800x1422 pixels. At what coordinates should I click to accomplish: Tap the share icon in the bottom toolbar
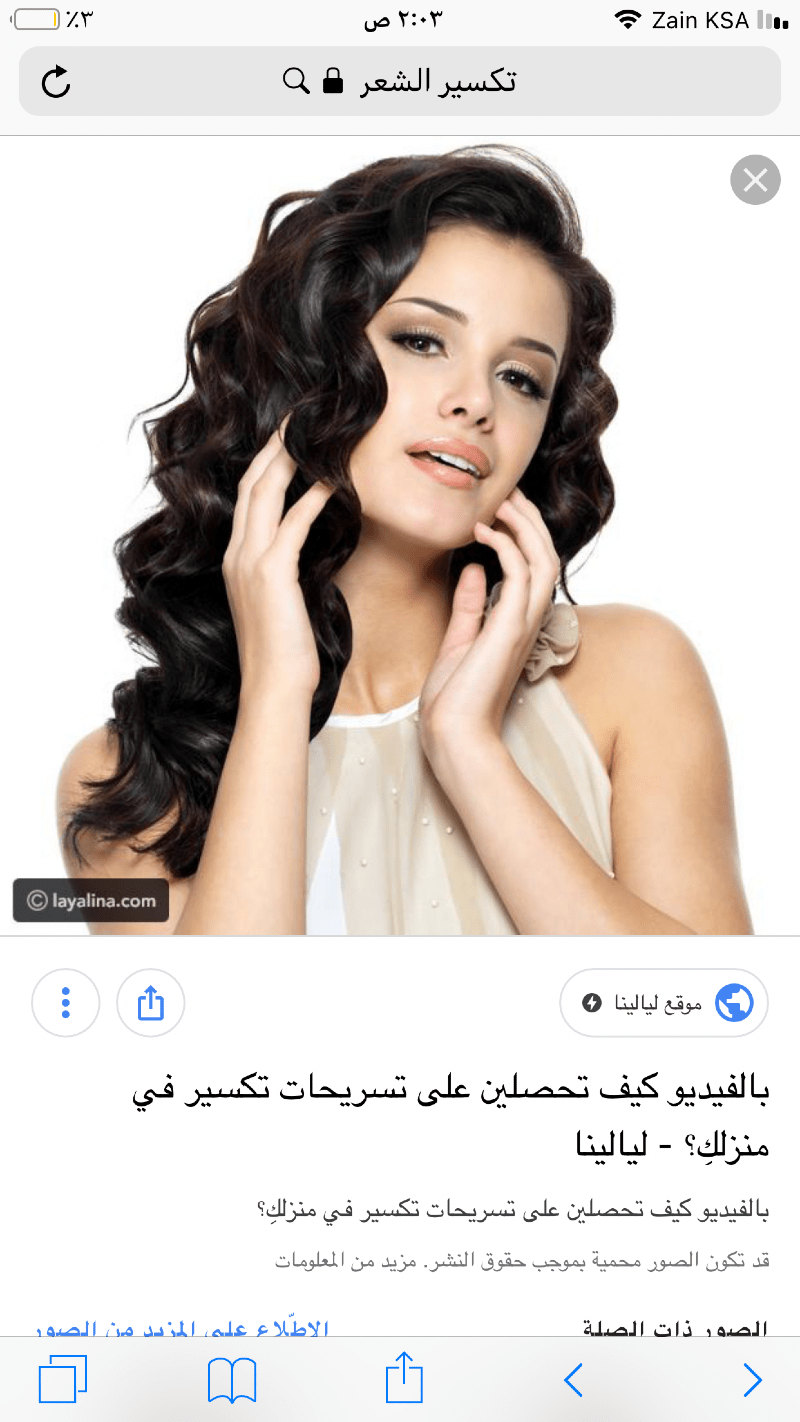pyautogui.click(x=402, y=1378)
